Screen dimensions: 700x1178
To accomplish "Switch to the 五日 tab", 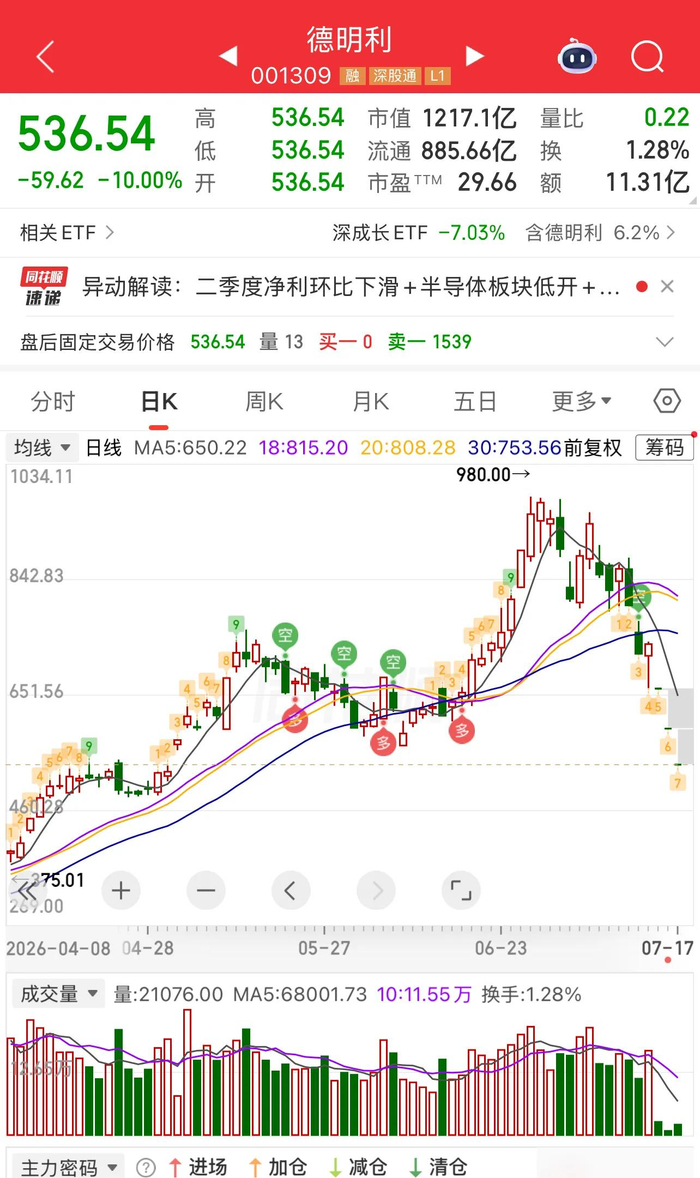I will (x=475, y=401).
